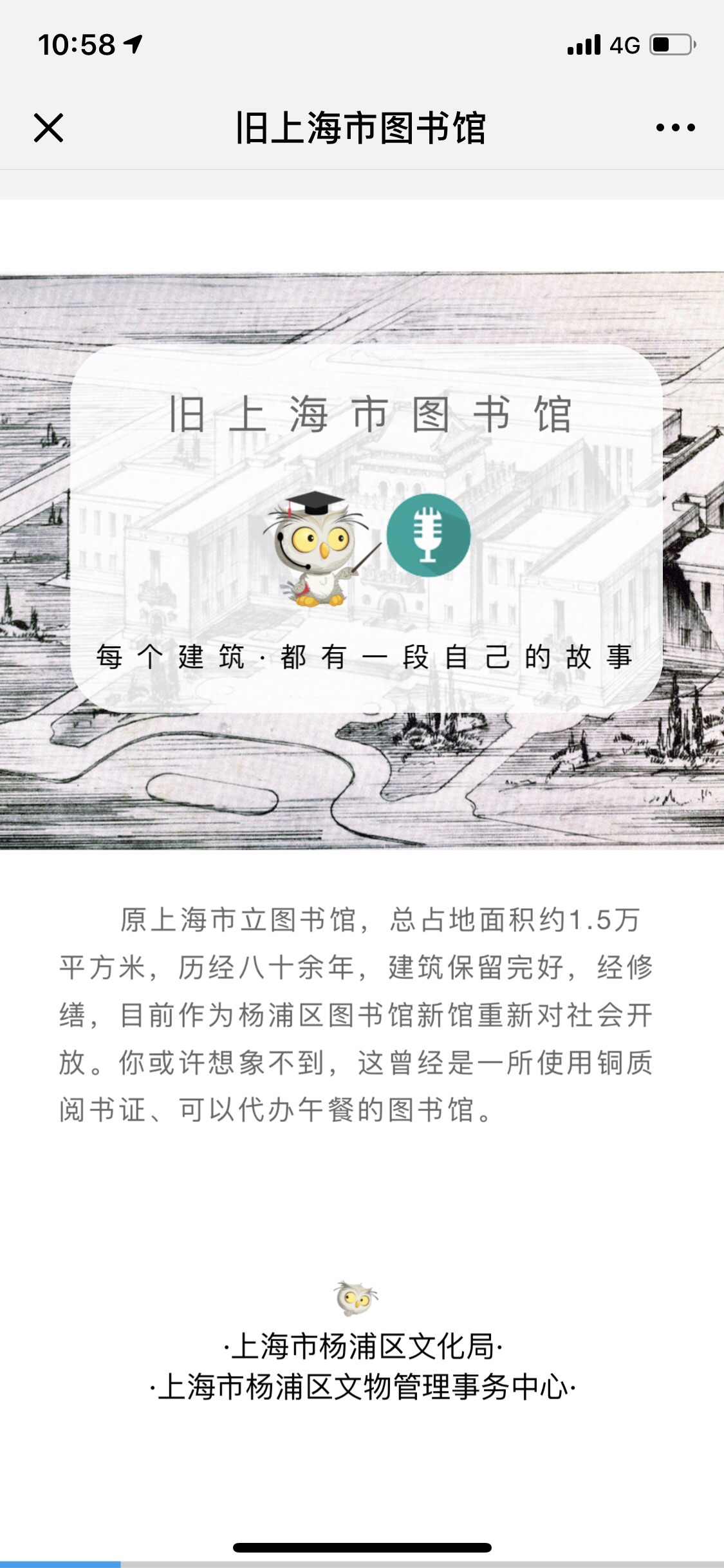
Task: Open the three-dot more options menu
Action: click(x=675, y=127)
